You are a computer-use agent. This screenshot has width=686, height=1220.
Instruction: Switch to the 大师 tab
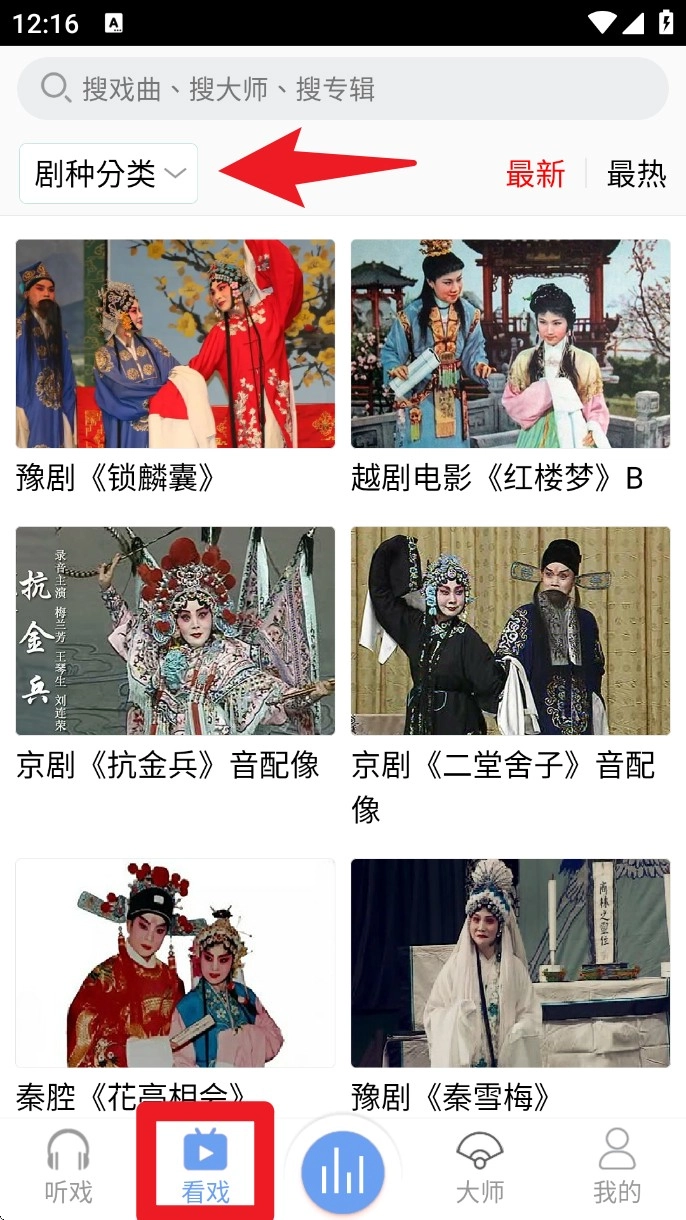click(x=480, y=1167)
